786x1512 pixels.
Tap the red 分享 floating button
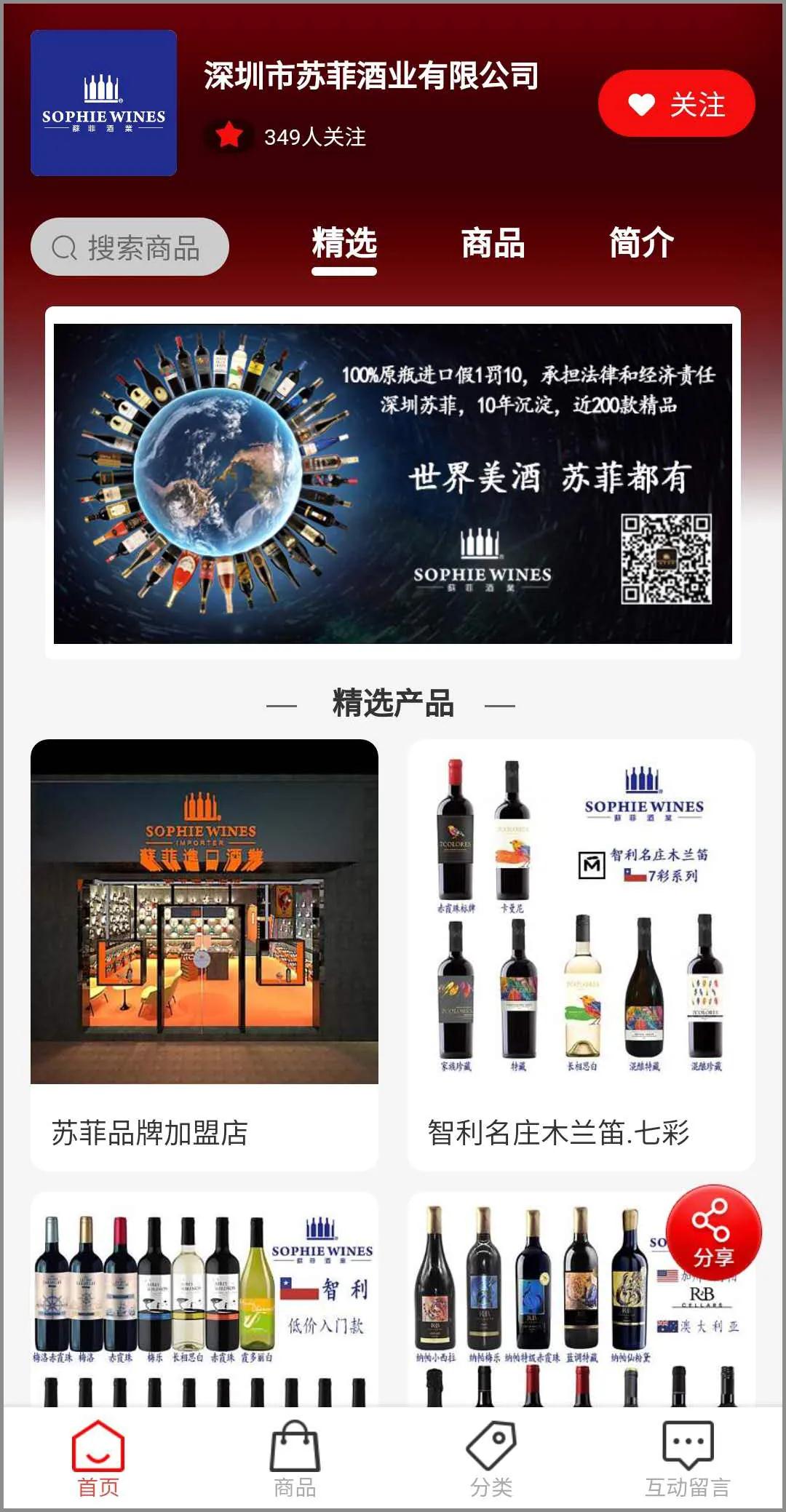tap(713, 1232)
